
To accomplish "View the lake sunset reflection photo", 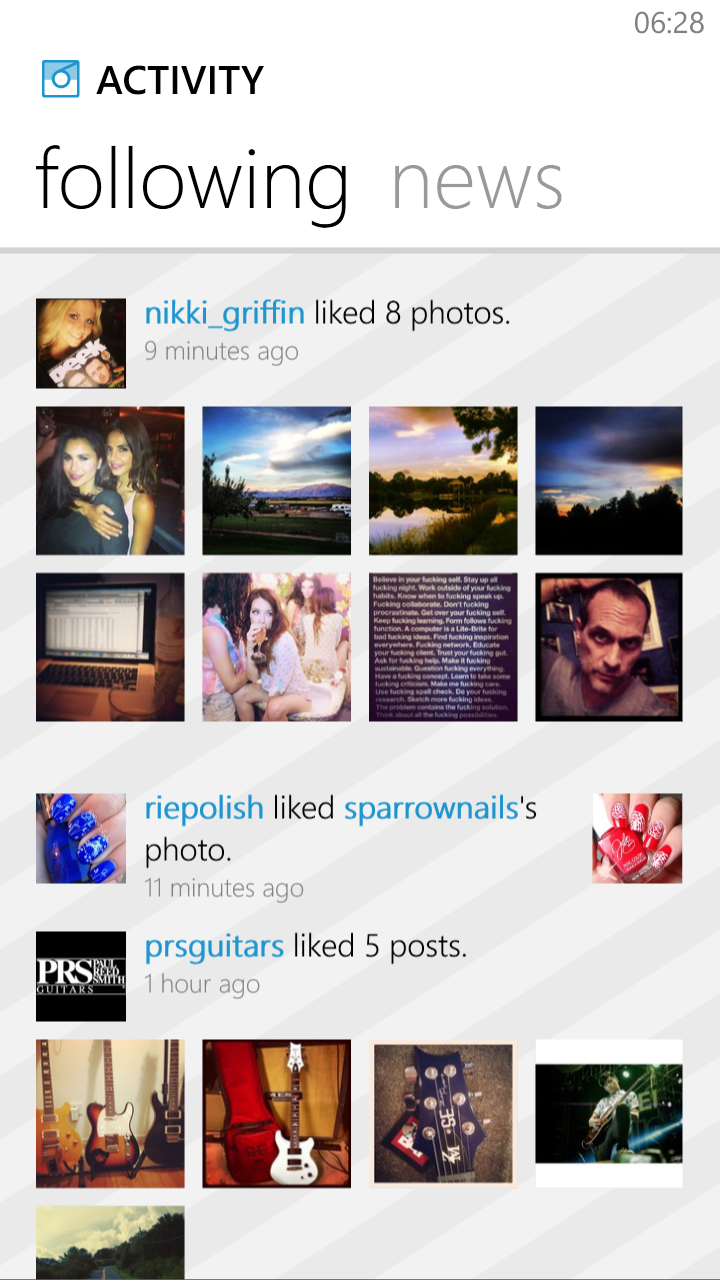I will [x=443, y=481].
